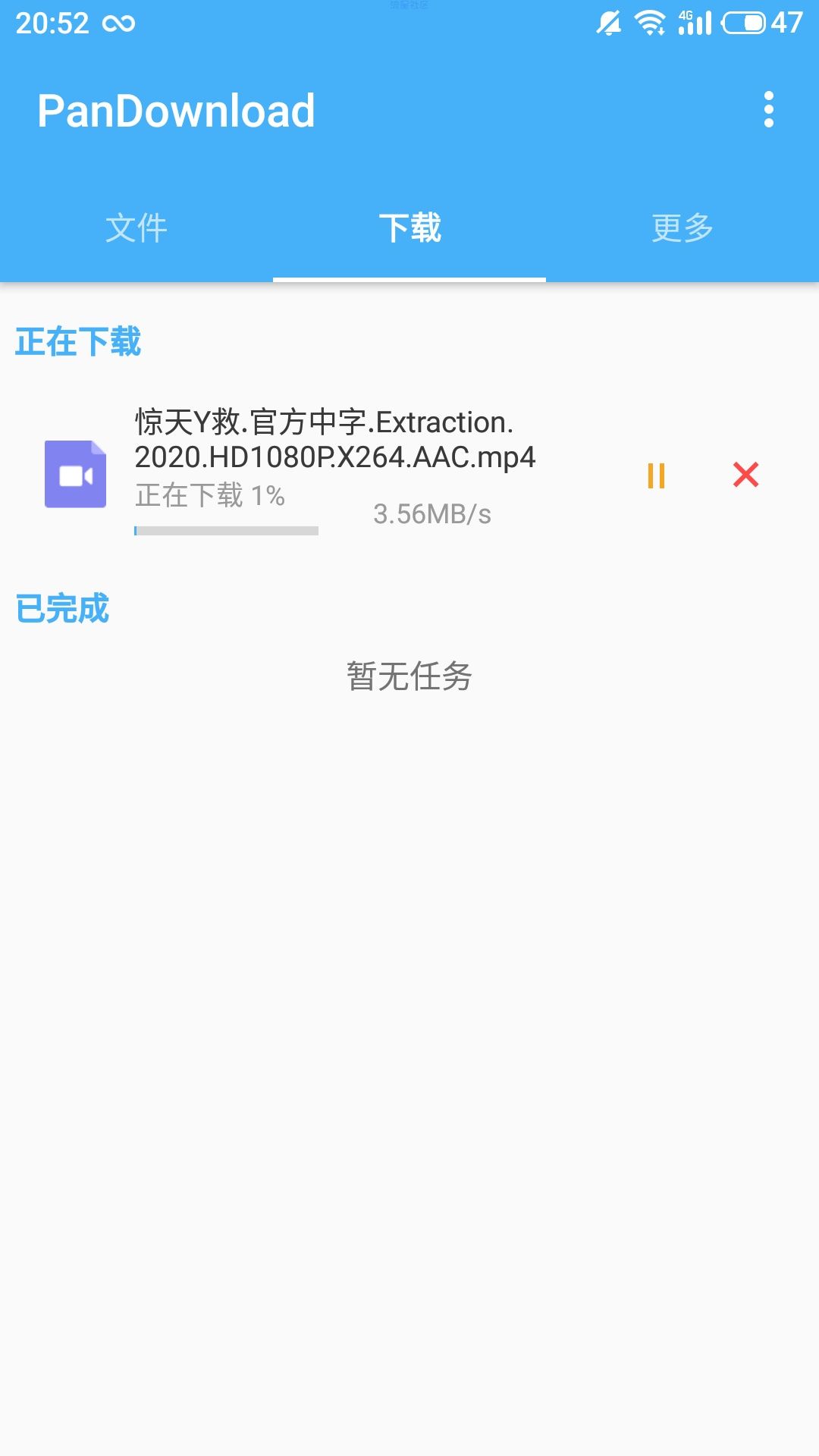Pause the Extraction mp4 download
Screen dimensions: 819x1456
click(656, 475)
